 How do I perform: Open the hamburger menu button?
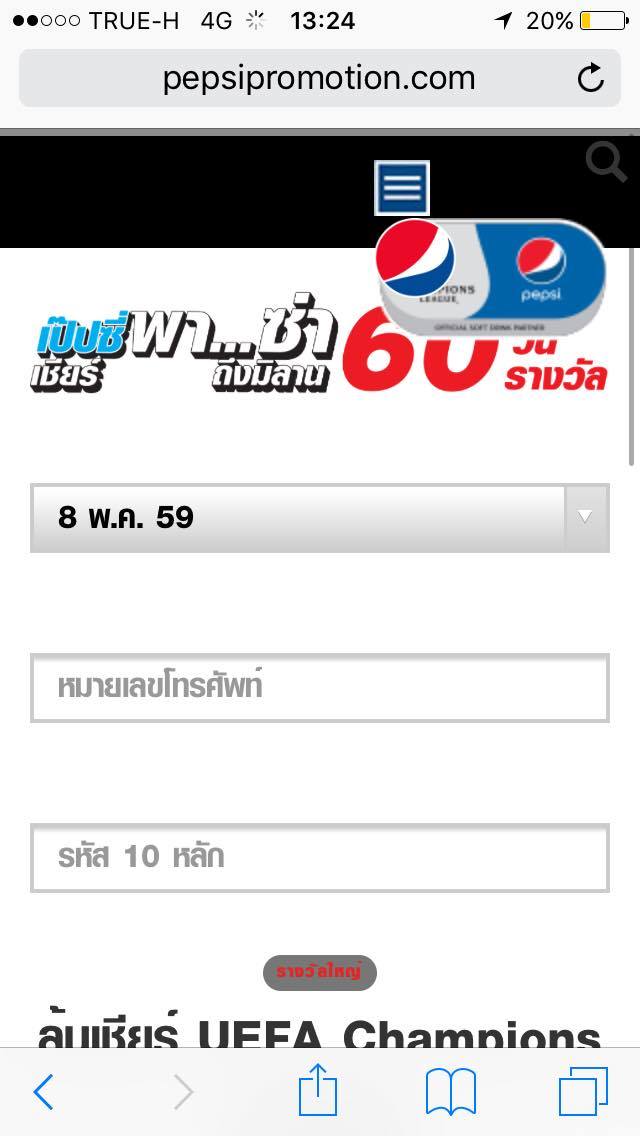click(402, 187)
